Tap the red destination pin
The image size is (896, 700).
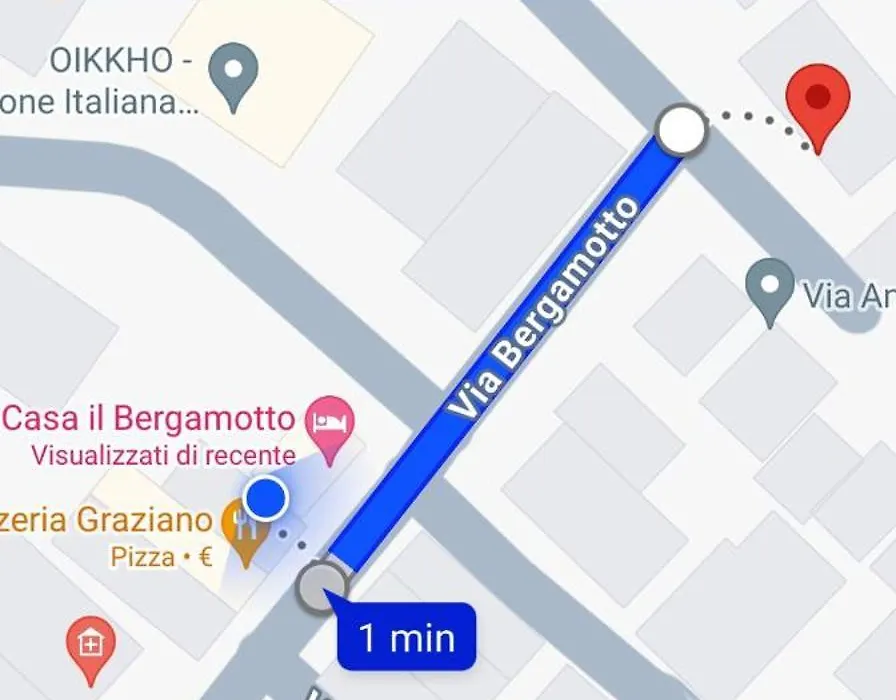[x=818, y=100]
